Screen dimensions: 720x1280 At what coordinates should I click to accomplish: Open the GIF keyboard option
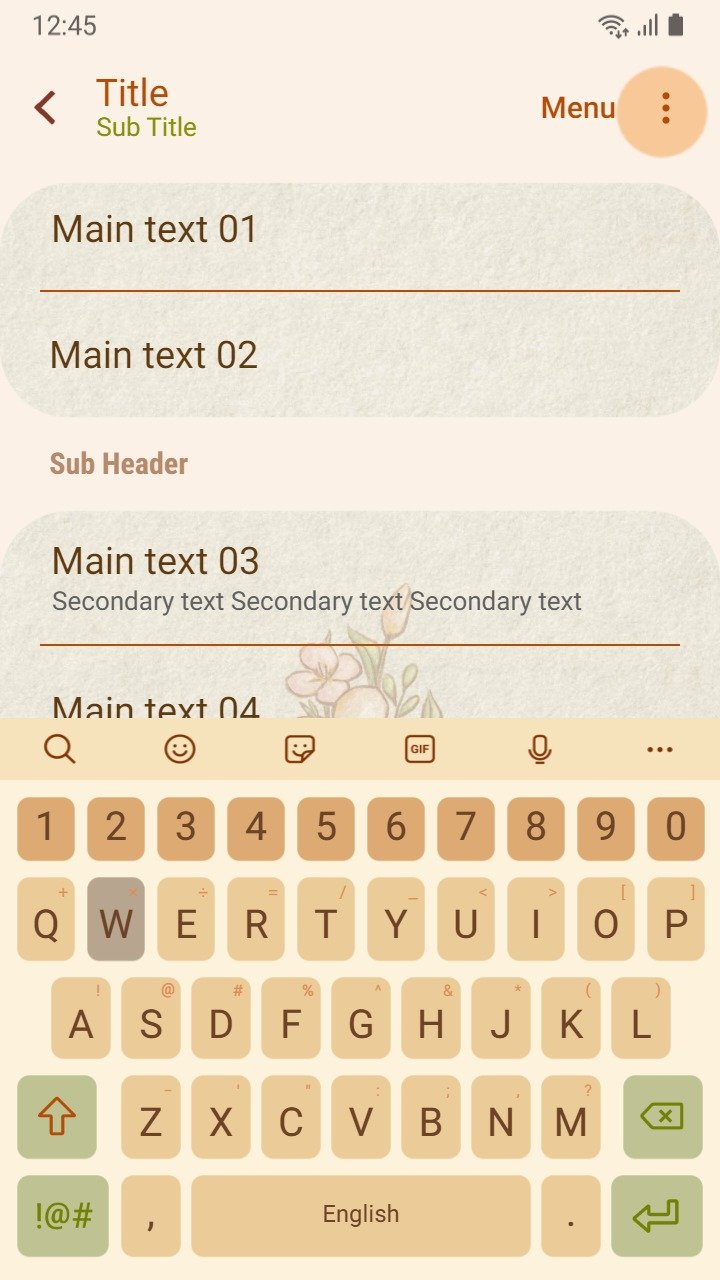(420, 748)
